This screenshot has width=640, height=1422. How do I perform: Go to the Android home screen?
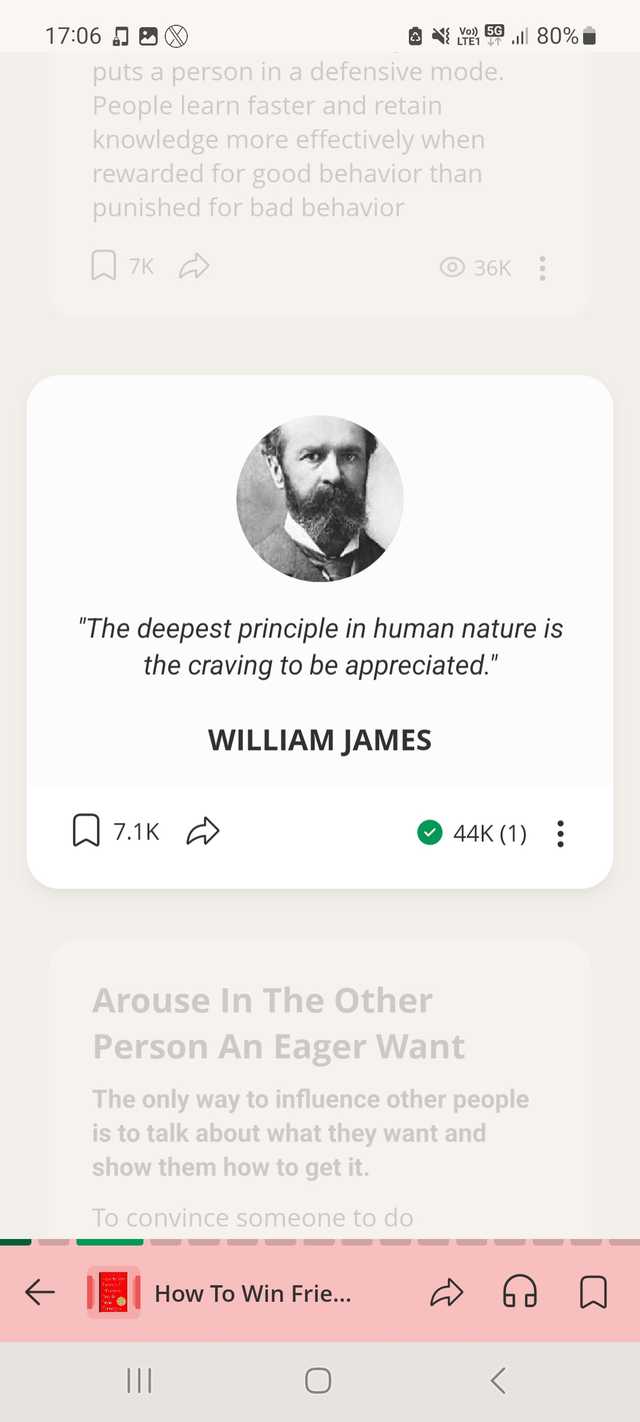[318, 1381]
